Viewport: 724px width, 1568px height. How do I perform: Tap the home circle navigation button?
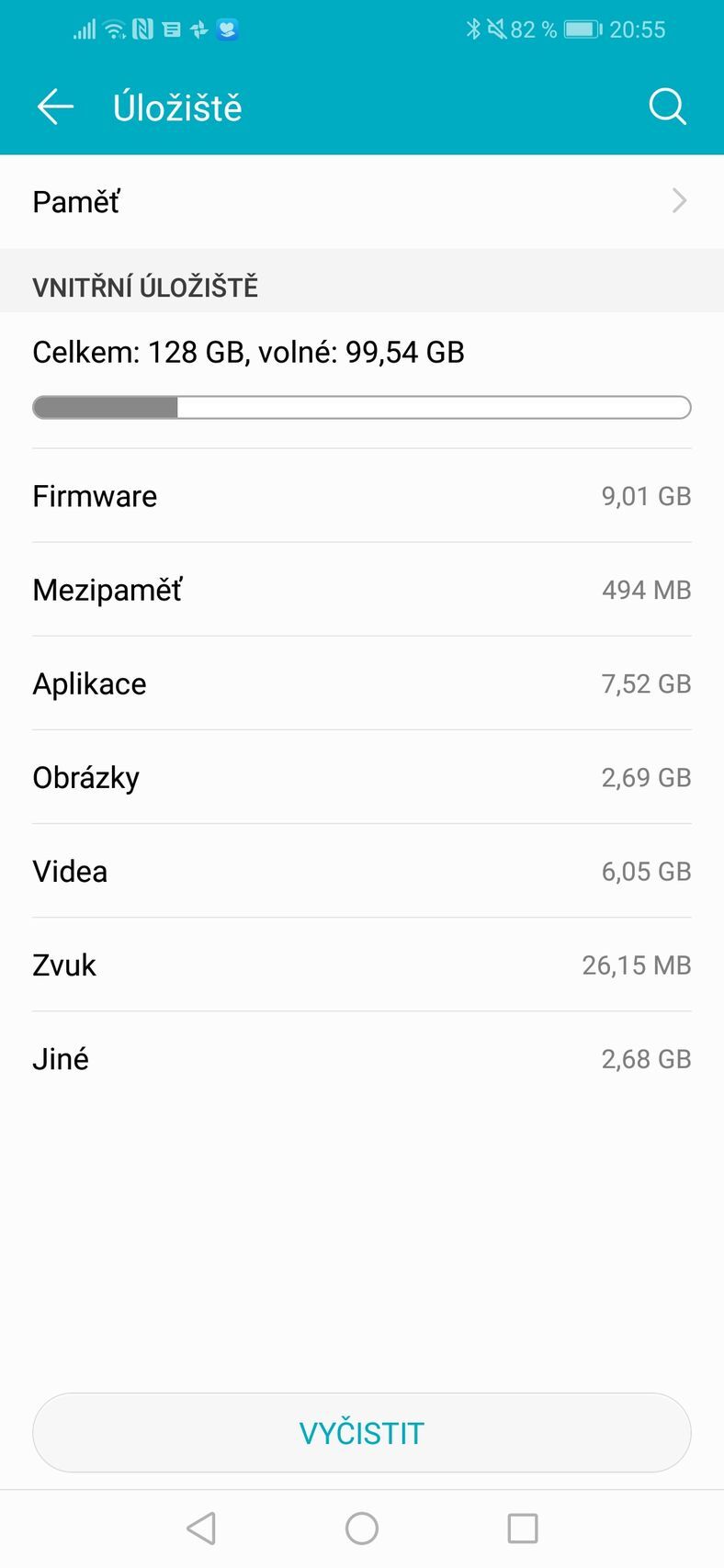click(362, 1528)
